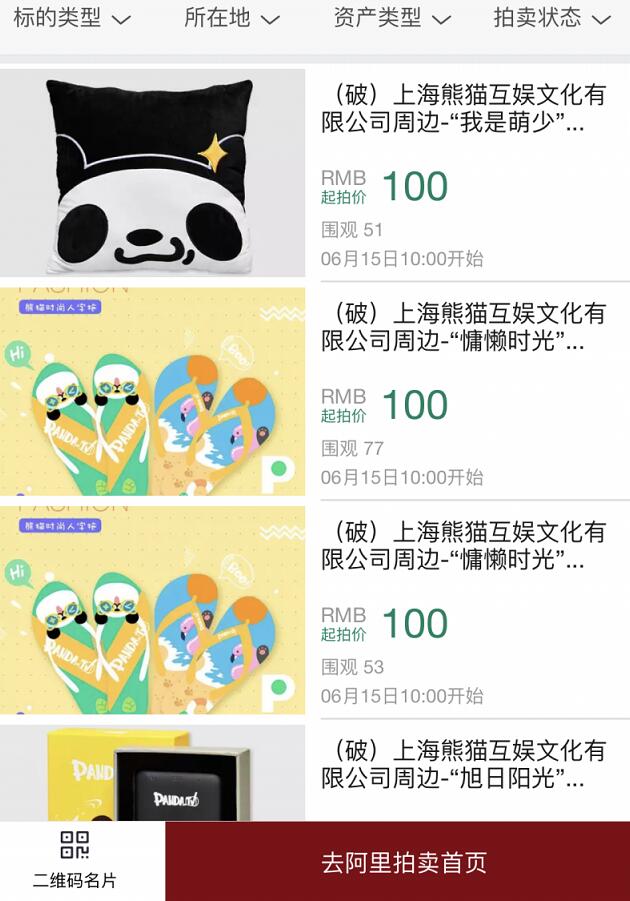Expand the 标的类型 filter dropdown

[x=71, y=18]
